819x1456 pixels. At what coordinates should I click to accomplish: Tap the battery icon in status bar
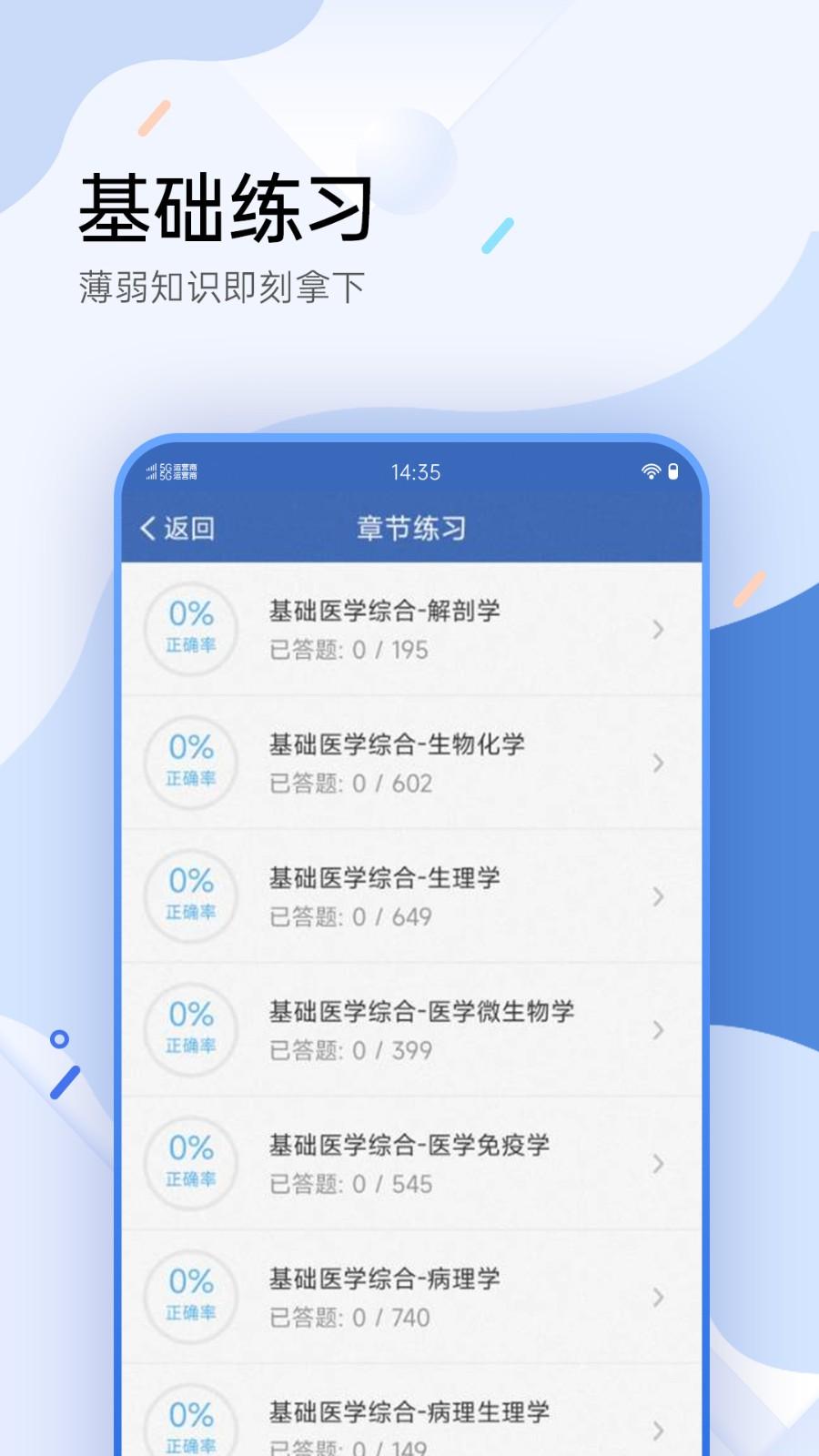coord(675,471)
